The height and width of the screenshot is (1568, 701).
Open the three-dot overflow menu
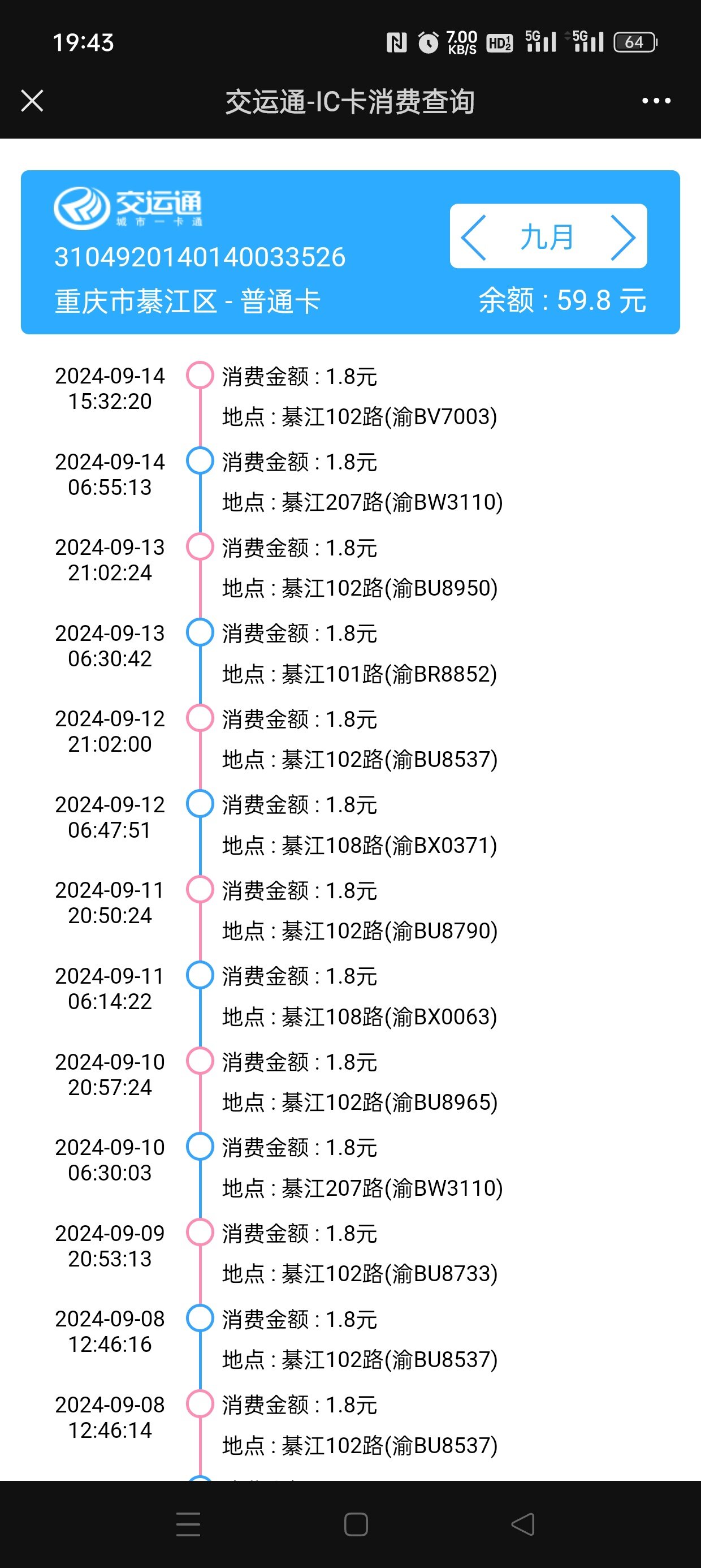tap(656, 101)
